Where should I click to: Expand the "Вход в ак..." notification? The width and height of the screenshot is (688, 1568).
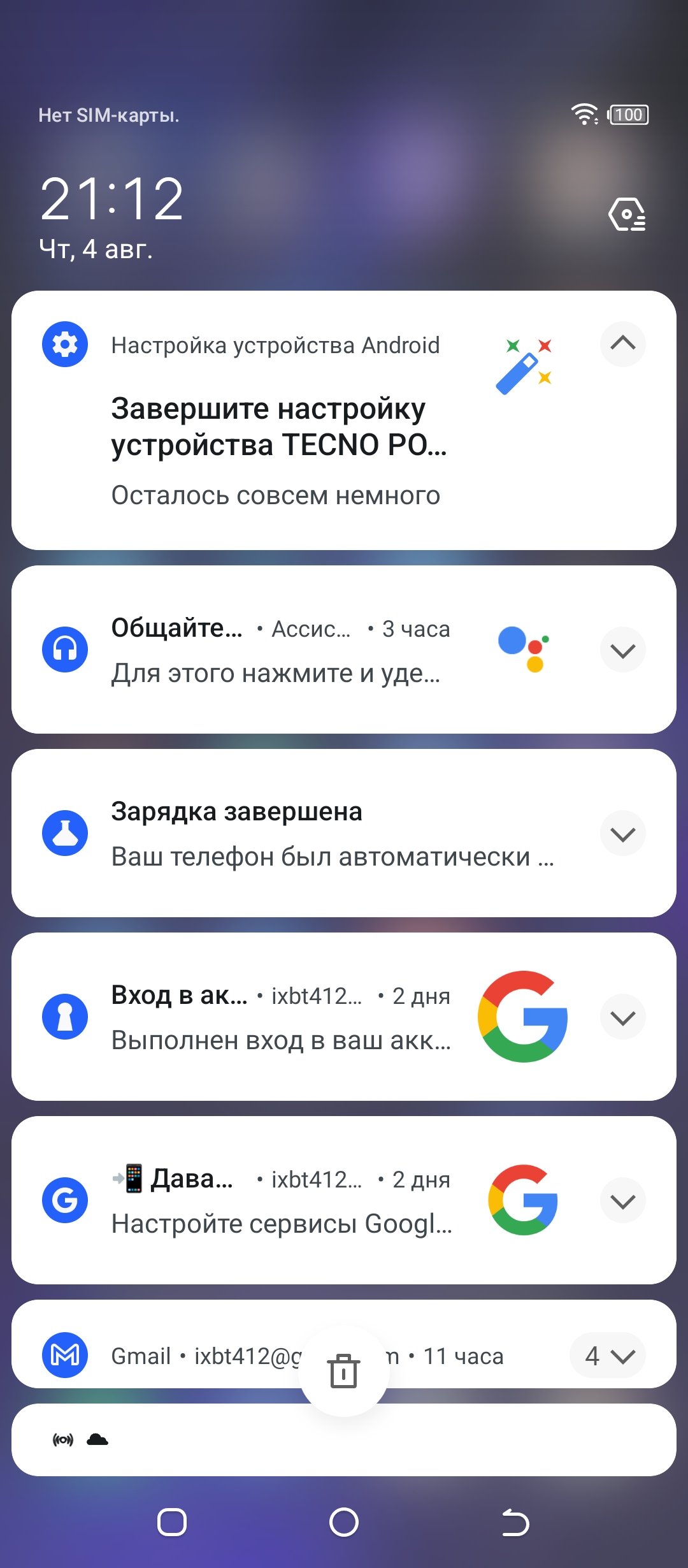622,1017
